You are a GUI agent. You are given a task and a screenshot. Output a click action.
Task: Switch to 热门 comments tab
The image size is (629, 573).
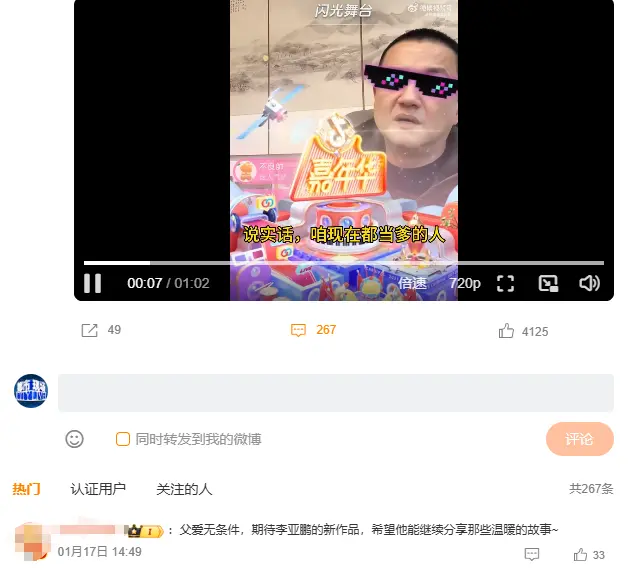coord(26,489)
